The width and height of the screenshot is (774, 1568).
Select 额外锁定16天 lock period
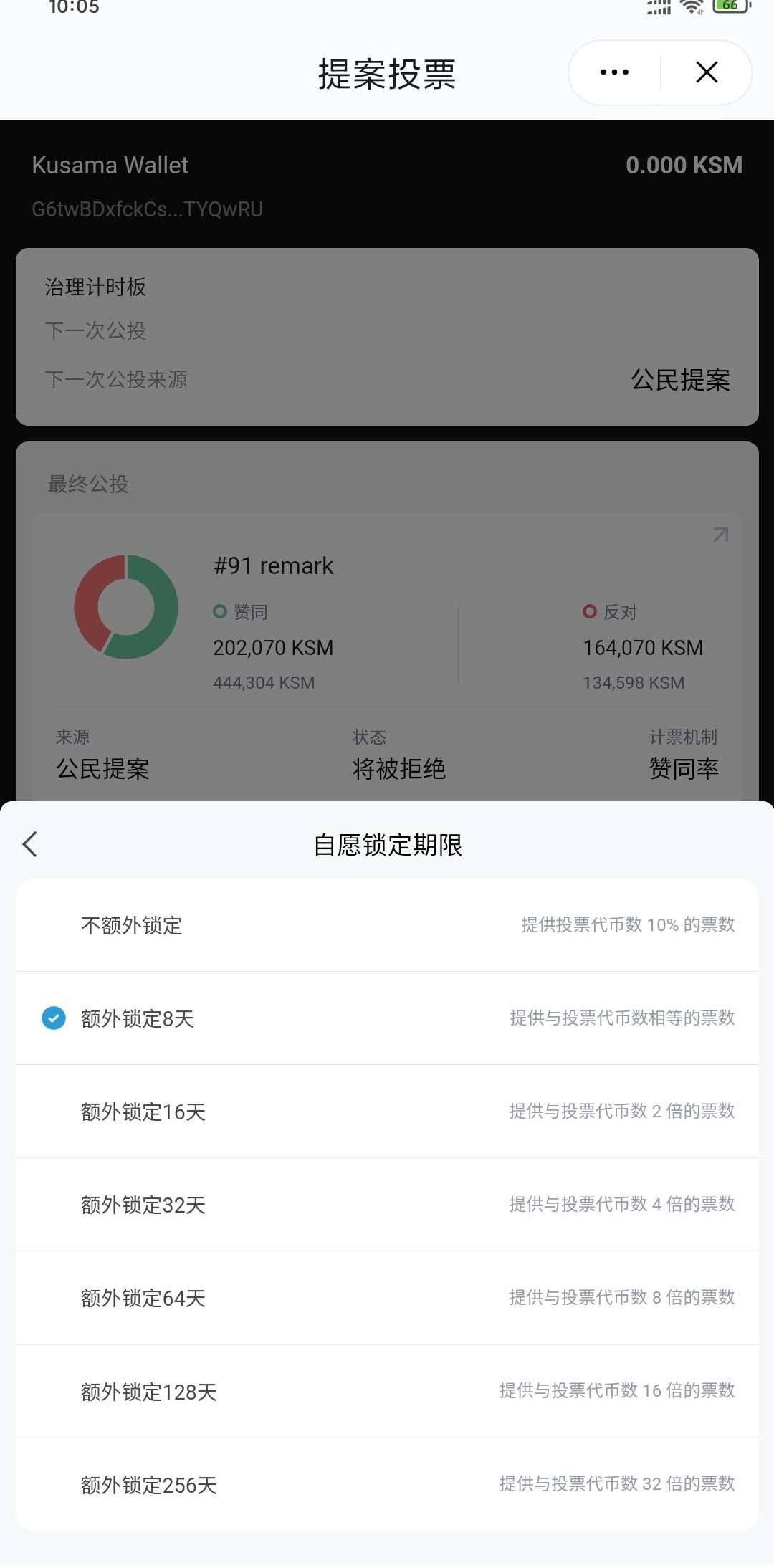click(x=387, y=1112)
